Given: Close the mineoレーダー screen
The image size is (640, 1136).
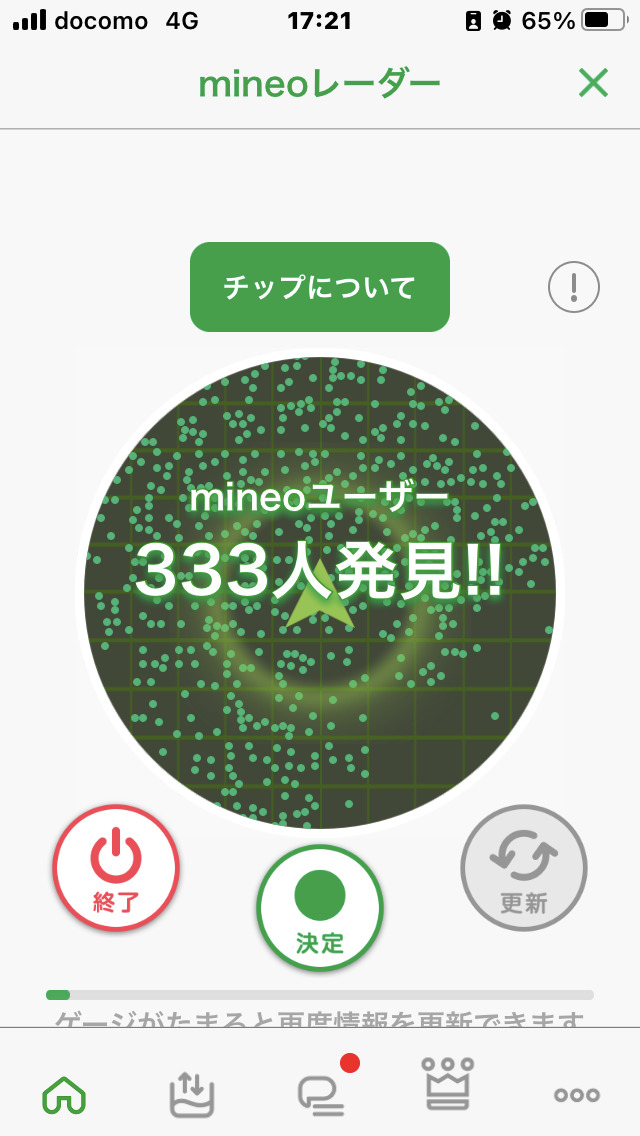Looking at the screenshot, I should pos(593,84).
